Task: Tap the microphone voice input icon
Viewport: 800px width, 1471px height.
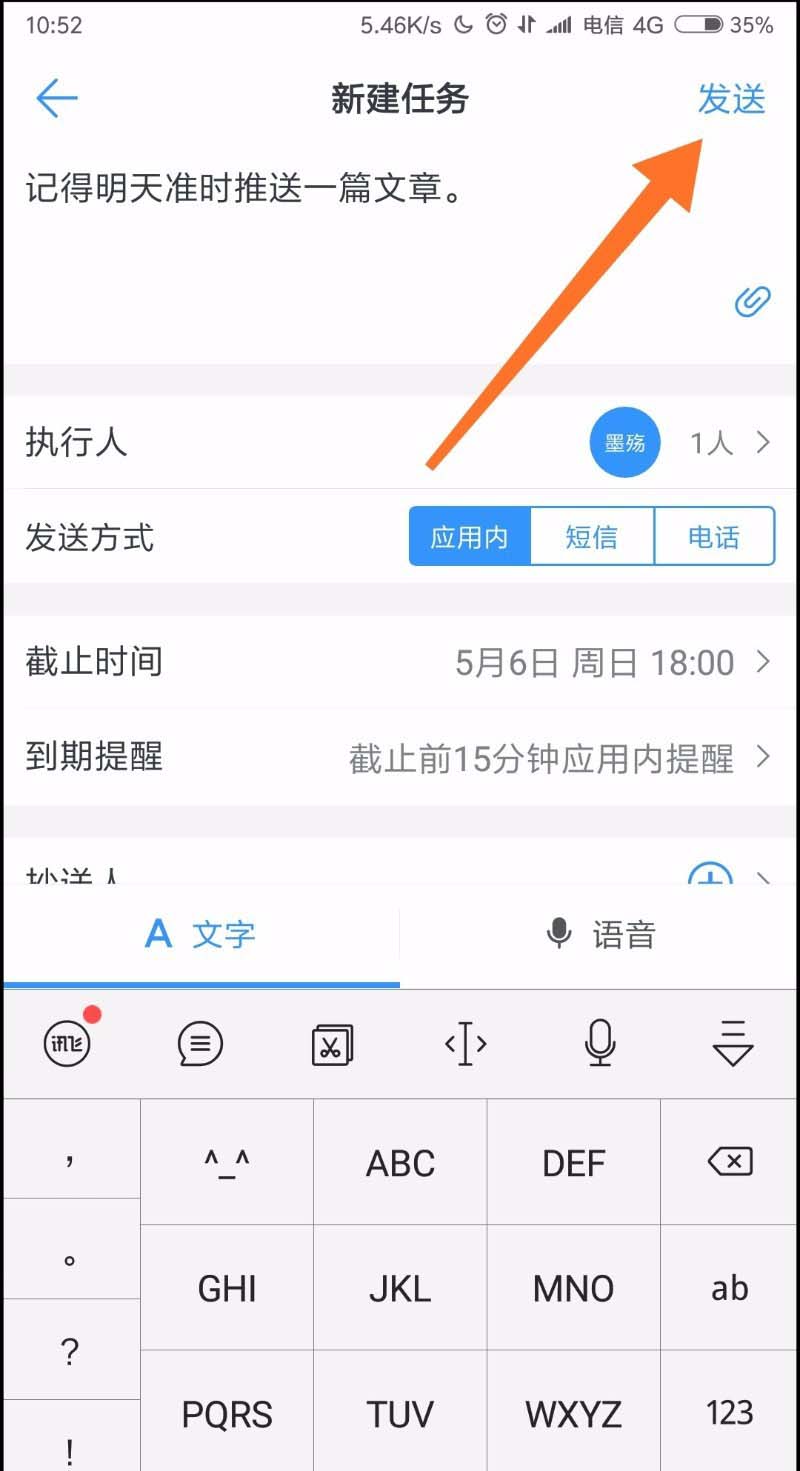Action: 599,1043
